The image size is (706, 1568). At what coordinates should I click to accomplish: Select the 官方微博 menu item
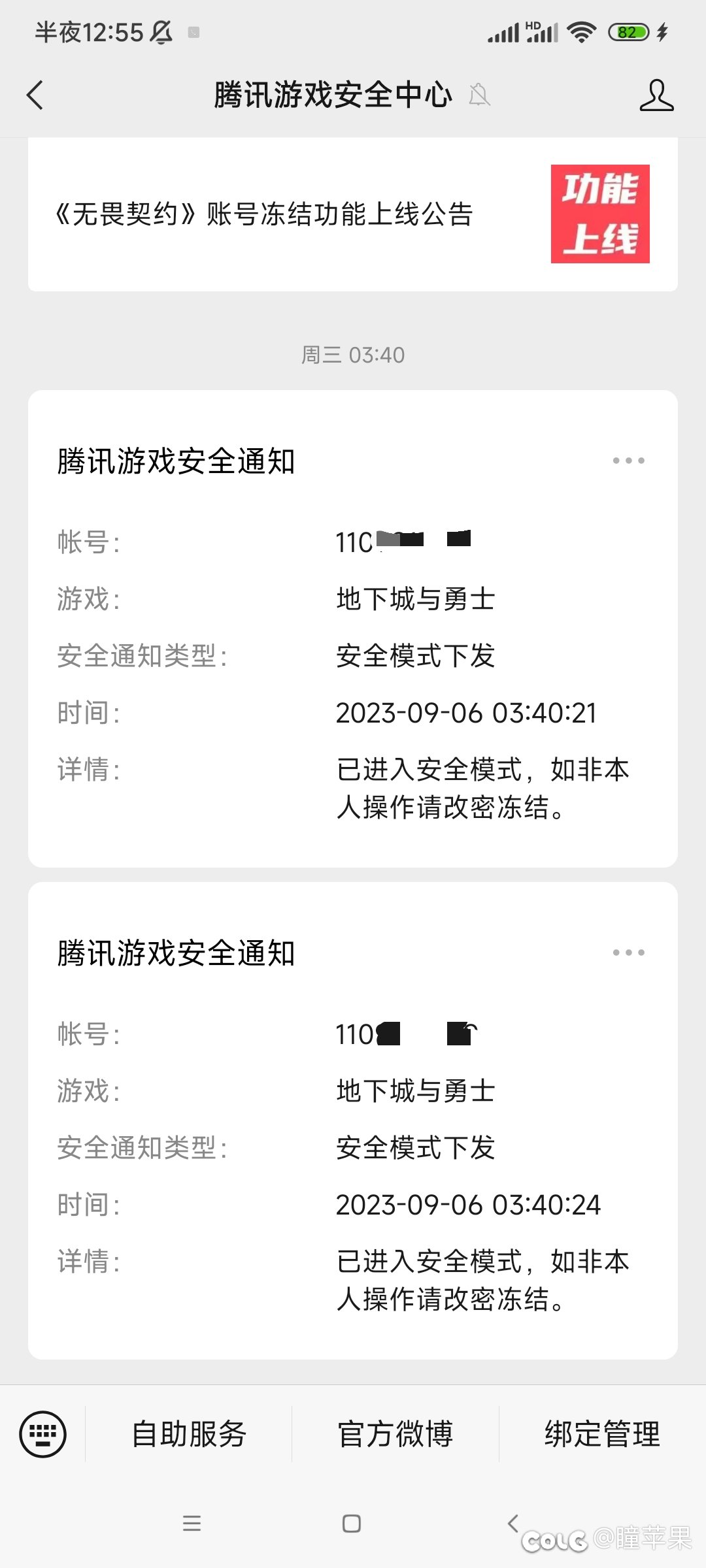click(395, 1434)
